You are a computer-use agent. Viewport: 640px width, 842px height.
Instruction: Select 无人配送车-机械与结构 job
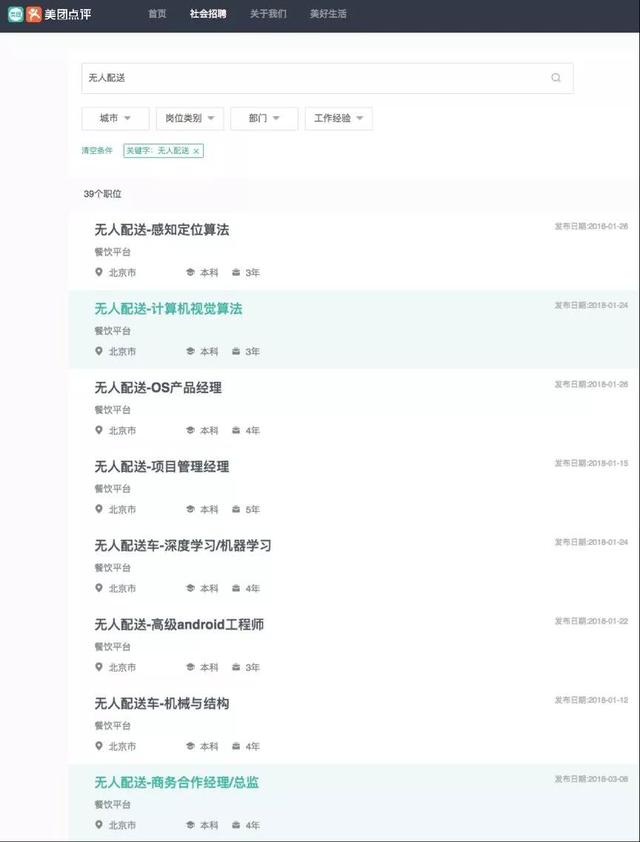[x=162, y=704]
